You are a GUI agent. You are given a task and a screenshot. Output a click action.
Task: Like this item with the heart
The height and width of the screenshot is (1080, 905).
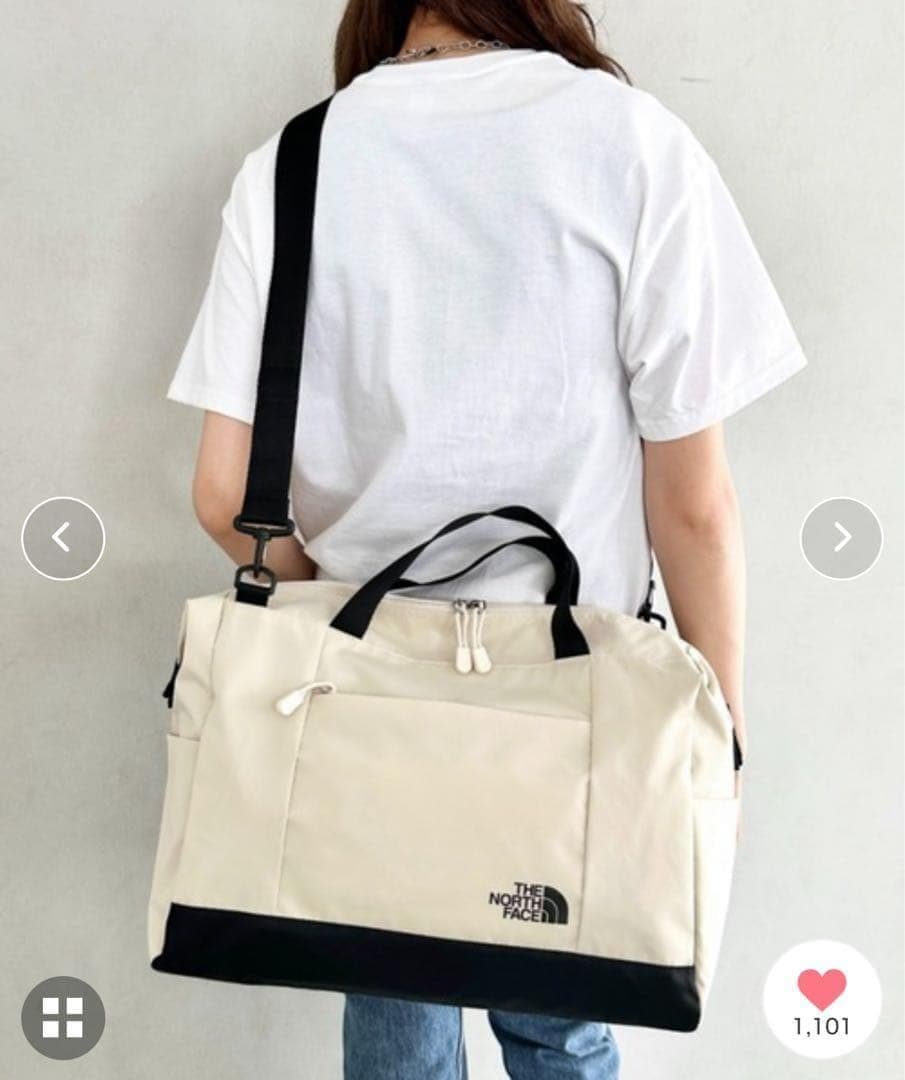pos(821,990)
